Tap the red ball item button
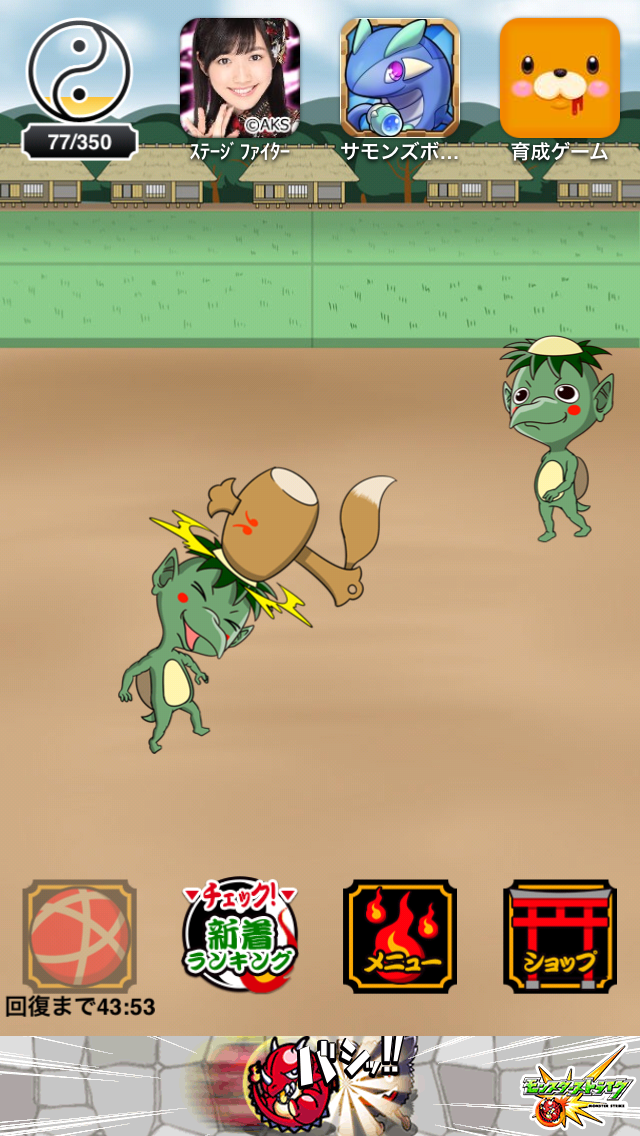This screenshot has height=1136, width=640. coord(80,936)
